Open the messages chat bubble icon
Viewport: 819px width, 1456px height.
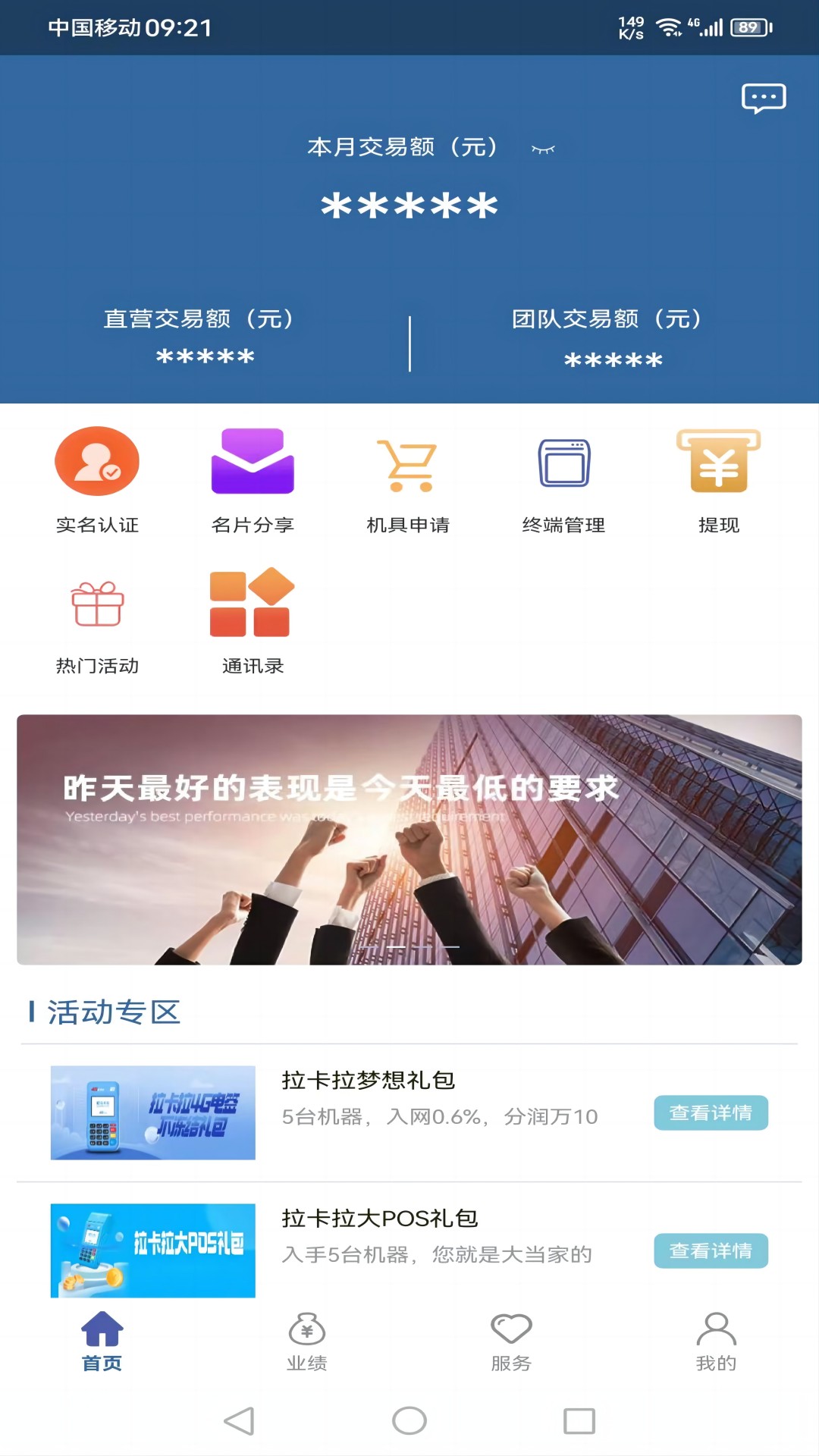click(764, 99)
